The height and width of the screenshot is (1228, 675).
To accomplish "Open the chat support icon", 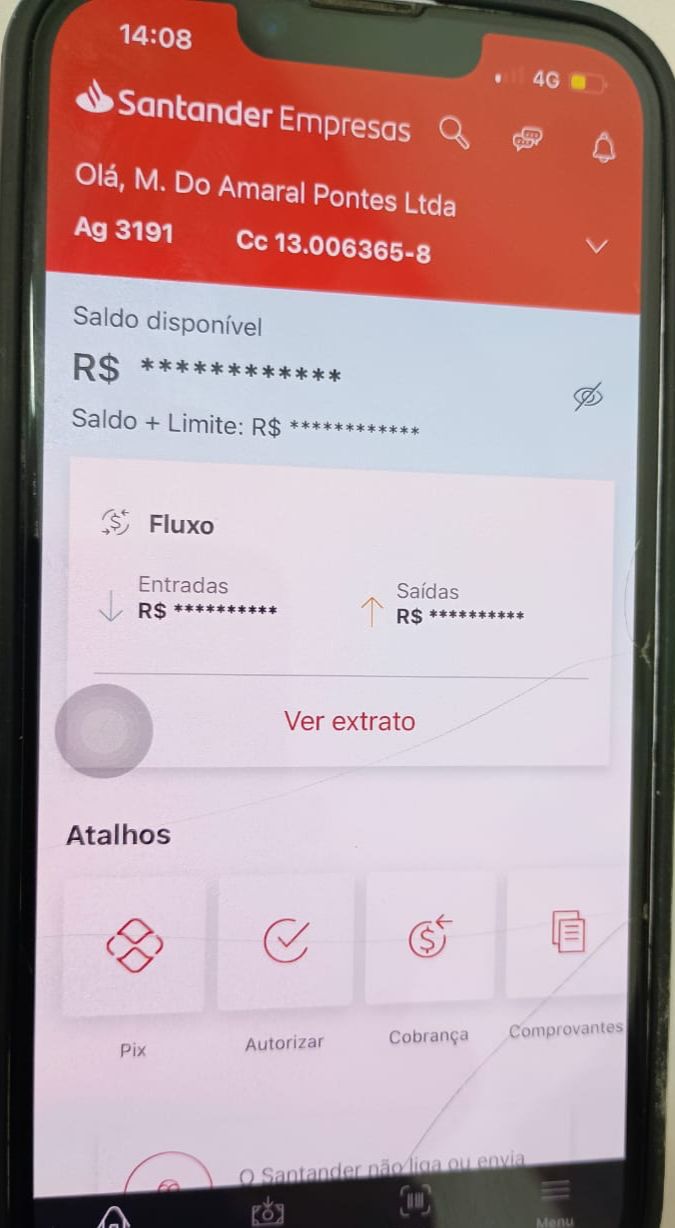I will click(528, 140).
